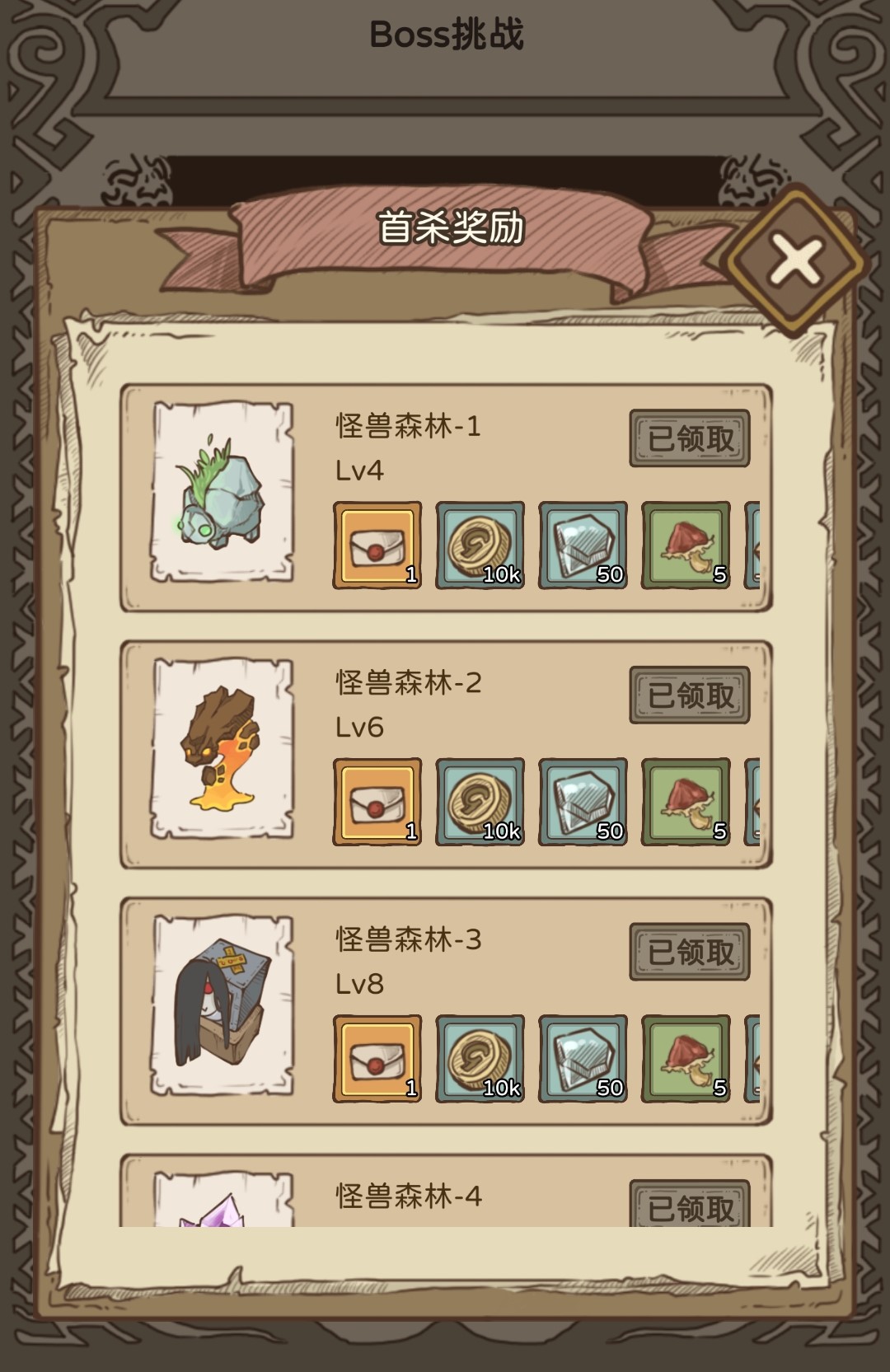Inspect the 10k coin reward in 怪兽森林-2
This screenshot has width=890, height=1372.
pyautogui.click(x=480, y=803)
